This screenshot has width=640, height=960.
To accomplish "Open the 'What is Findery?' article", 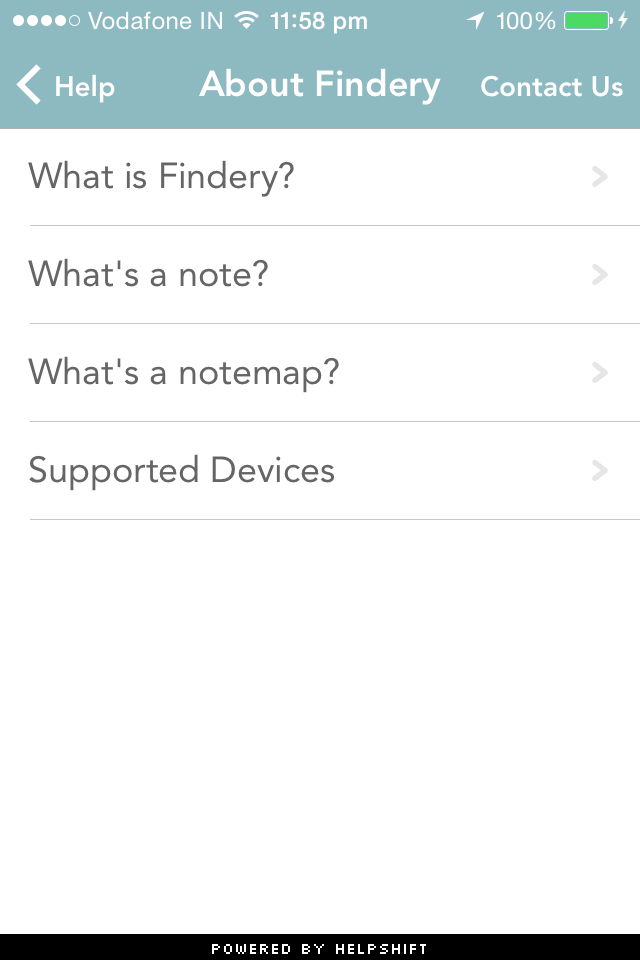I will [x=320, y=177].
